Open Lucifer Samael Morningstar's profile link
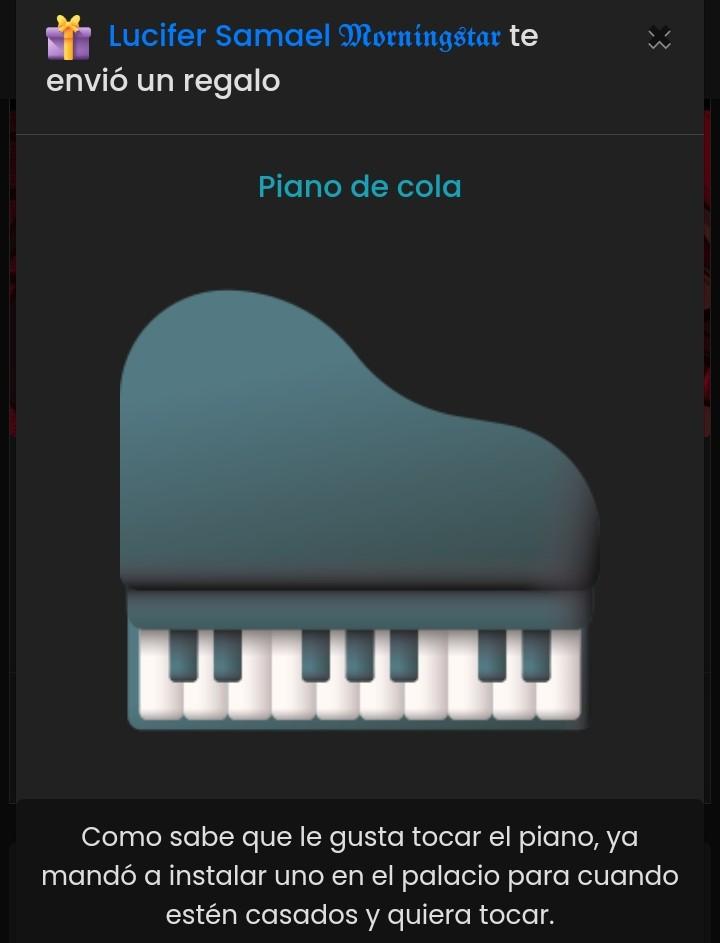This screenshot has height=943, width=720. [x=304, y=36]
